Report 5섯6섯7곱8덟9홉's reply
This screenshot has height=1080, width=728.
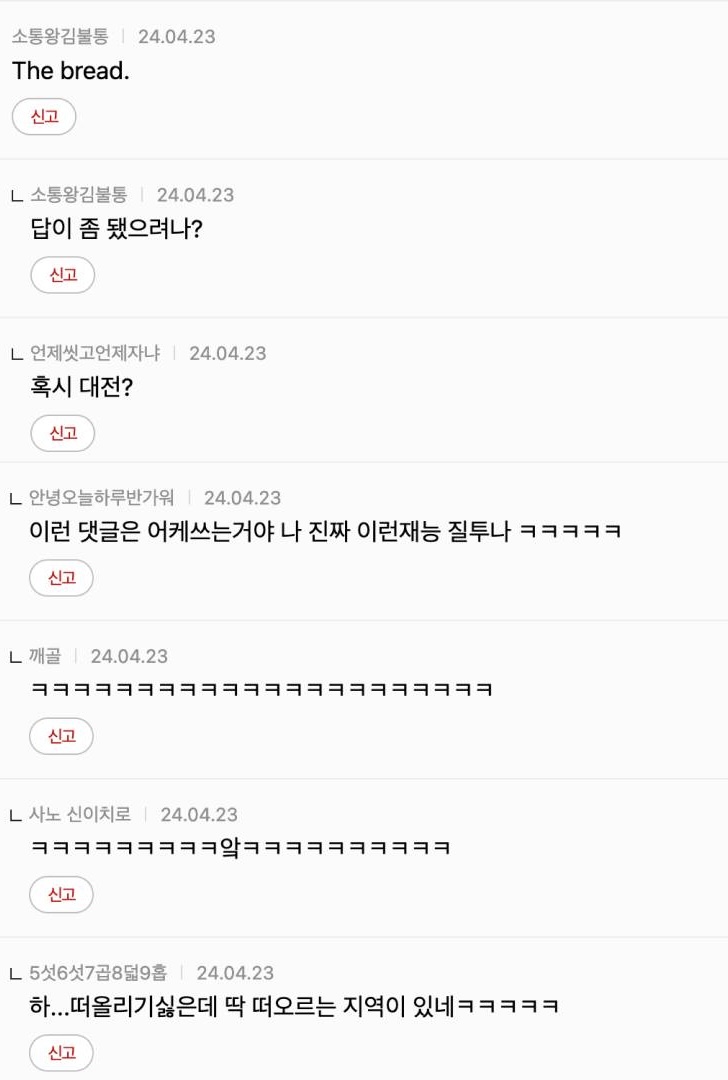point(61,1052)
